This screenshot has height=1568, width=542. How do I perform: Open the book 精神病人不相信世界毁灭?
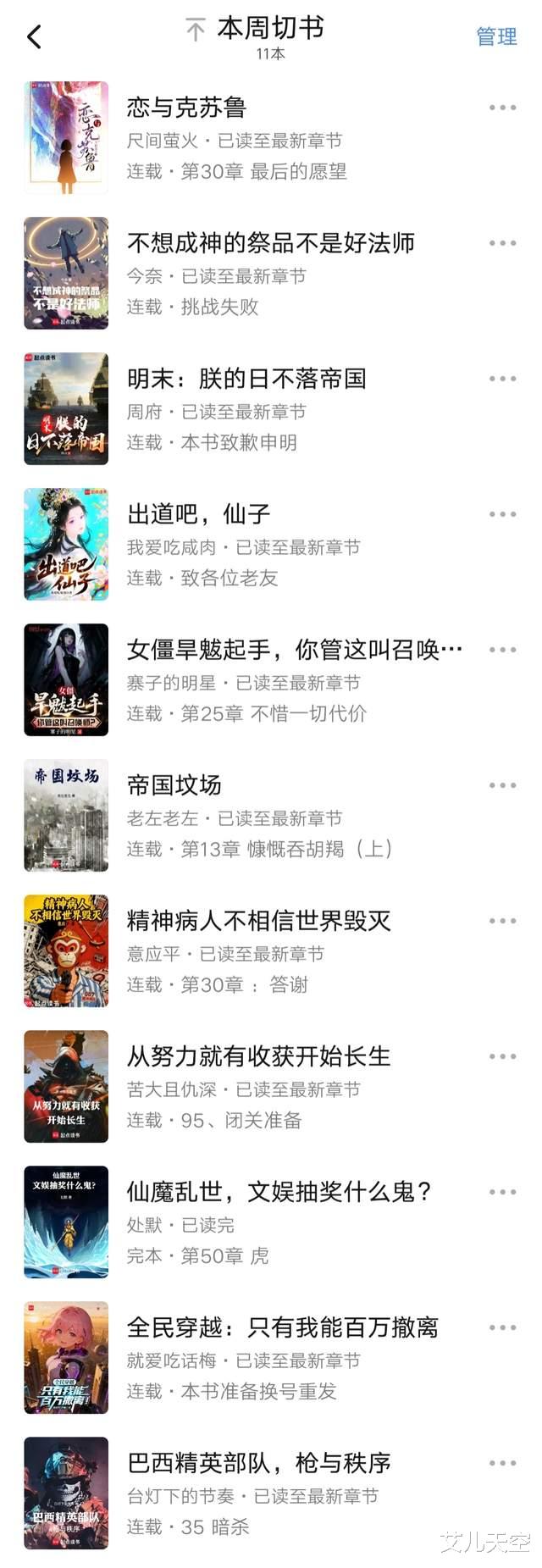258,921
